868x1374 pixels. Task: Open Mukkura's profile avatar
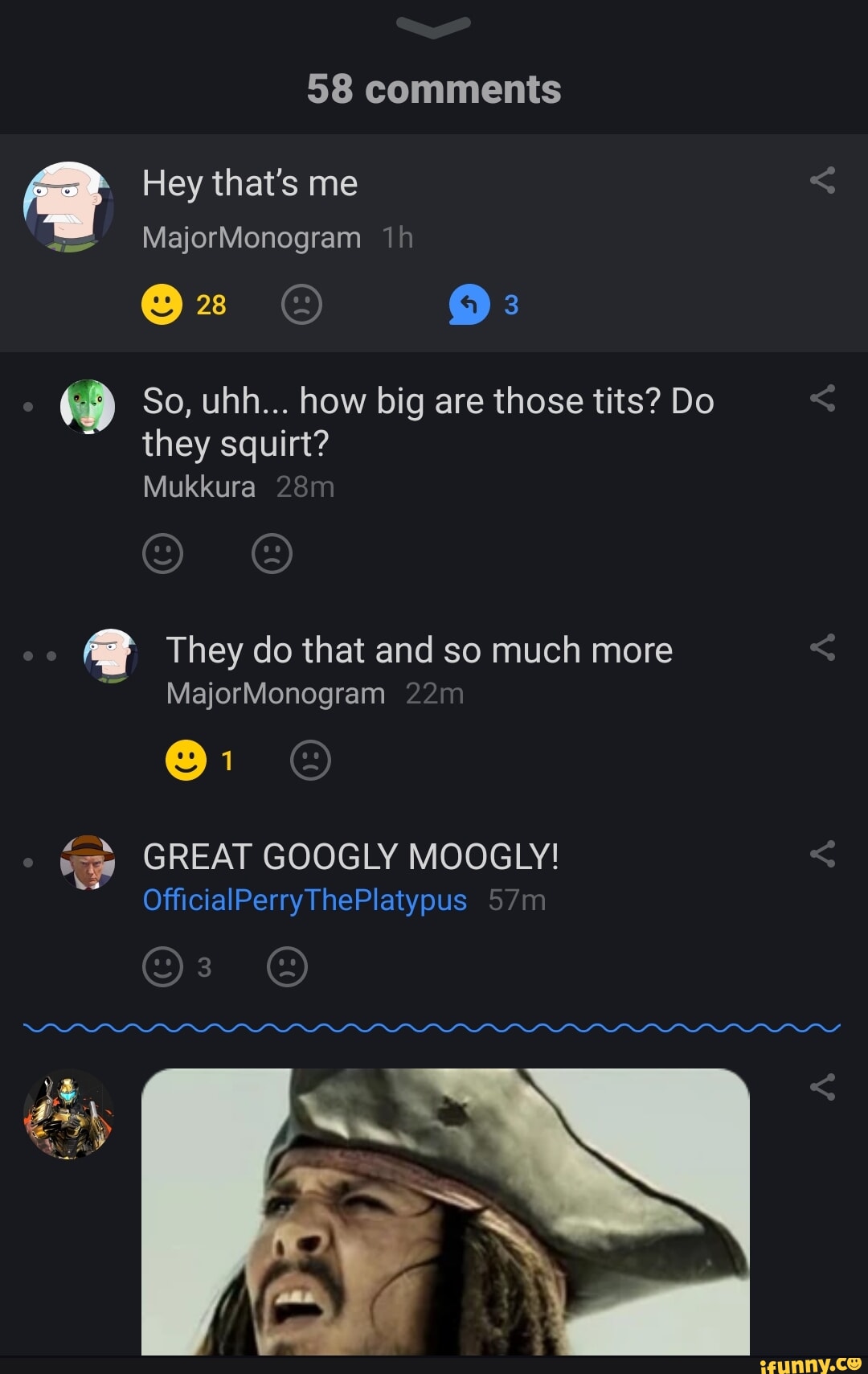(x=88, y=406)
